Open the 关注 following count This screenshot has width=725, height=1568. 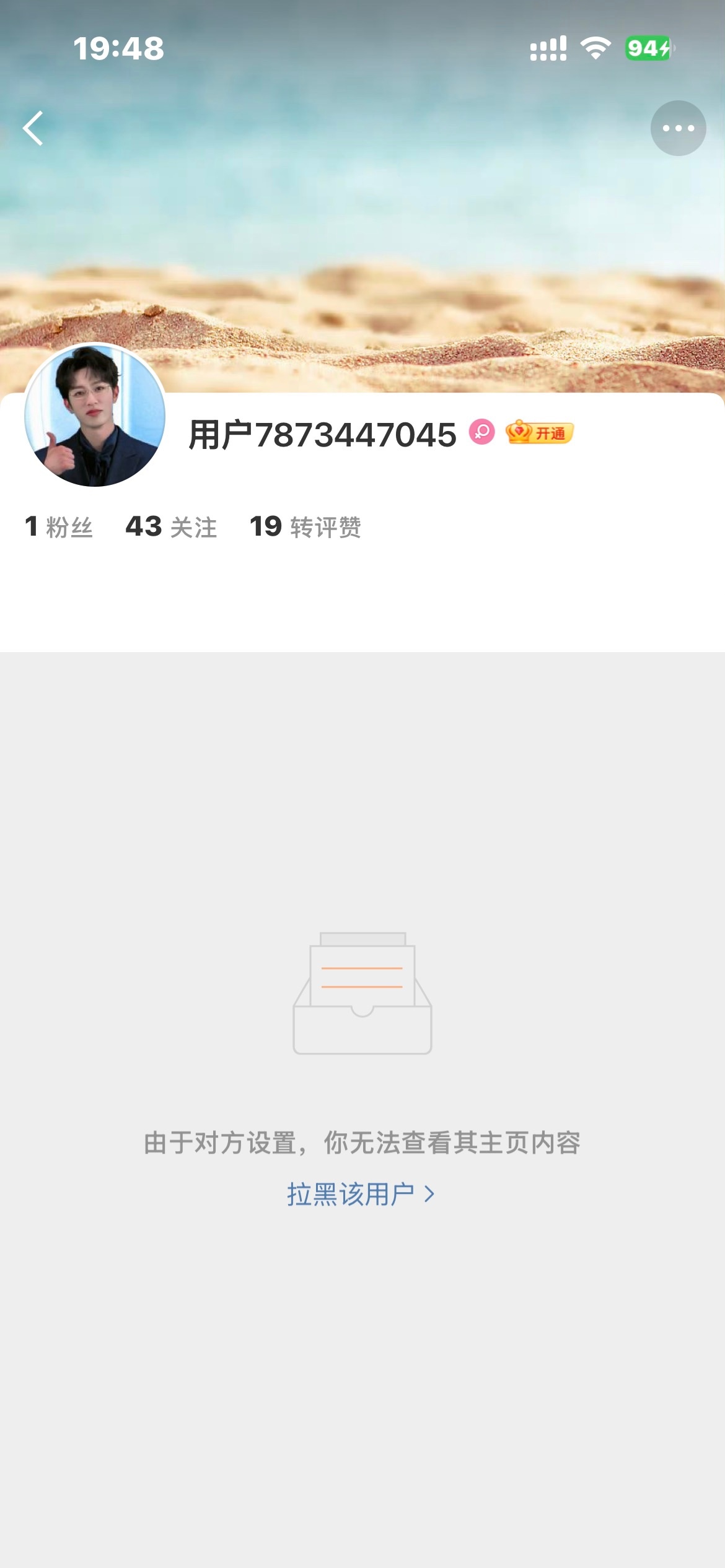pyautogui.click(x=193, y=528)
